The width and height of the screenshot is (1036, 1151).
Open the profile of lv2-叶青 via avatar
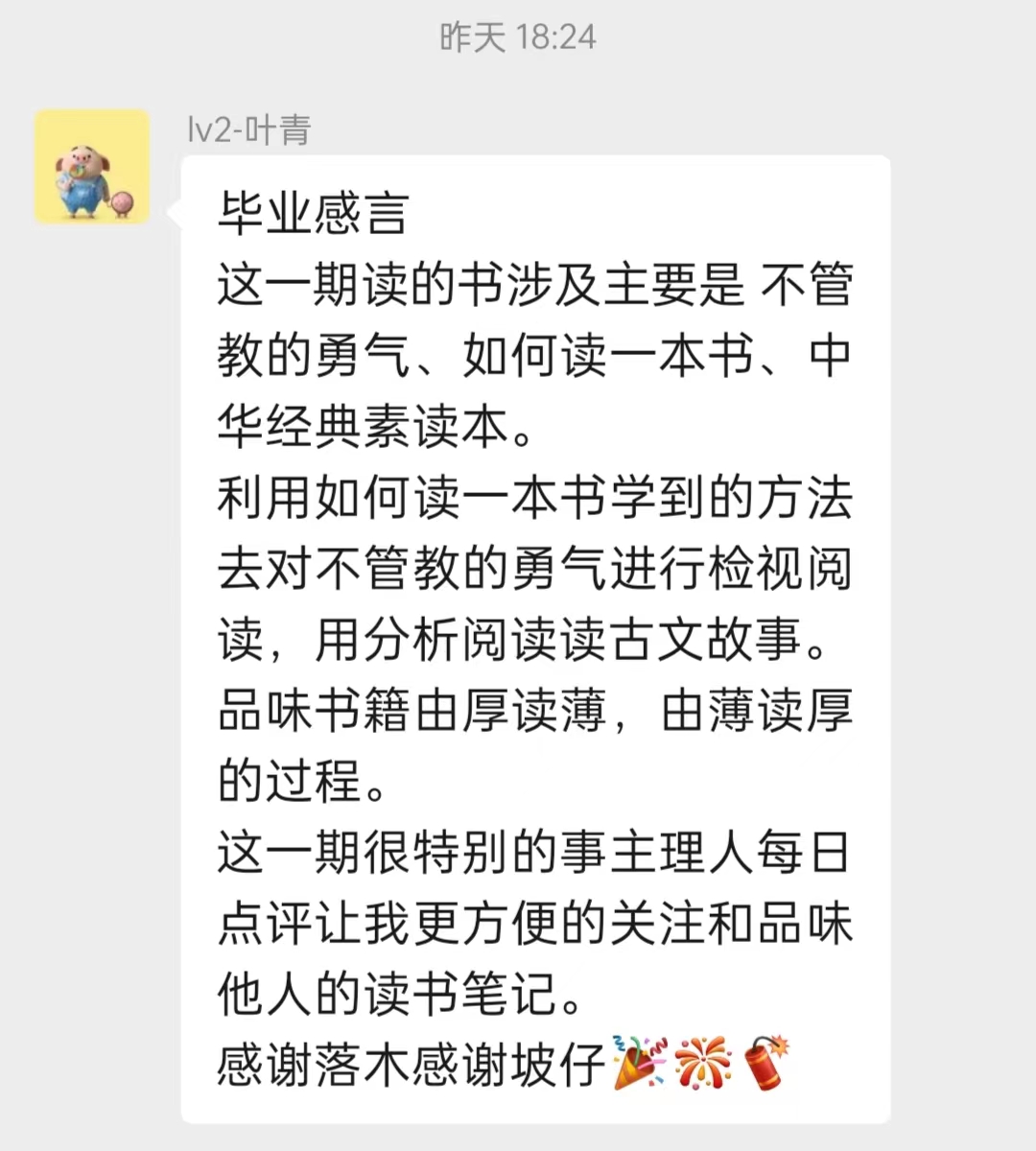point(92,167)
